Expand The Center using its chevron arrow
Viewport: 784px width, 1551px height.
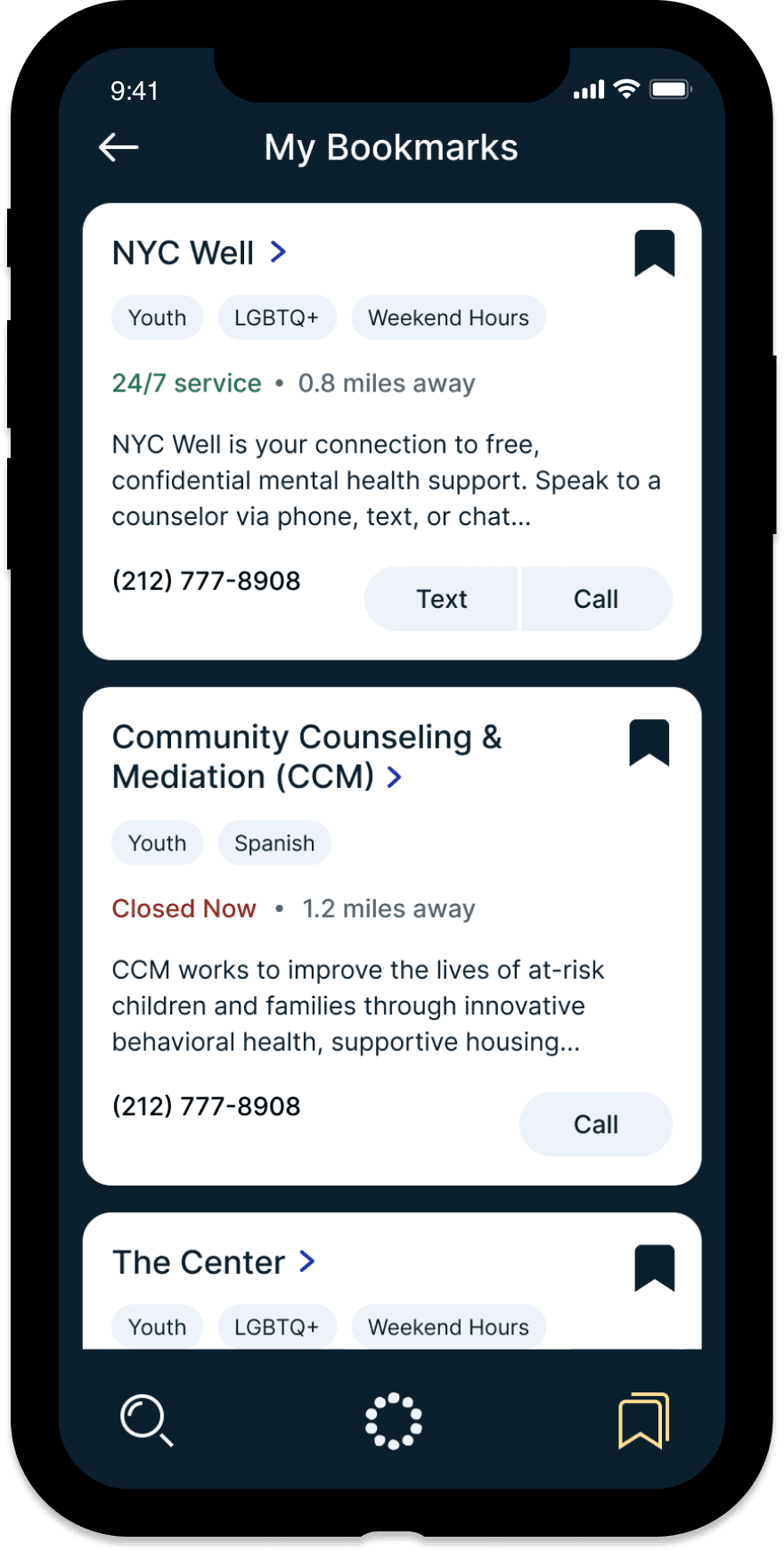click(x=306, y=1261)
